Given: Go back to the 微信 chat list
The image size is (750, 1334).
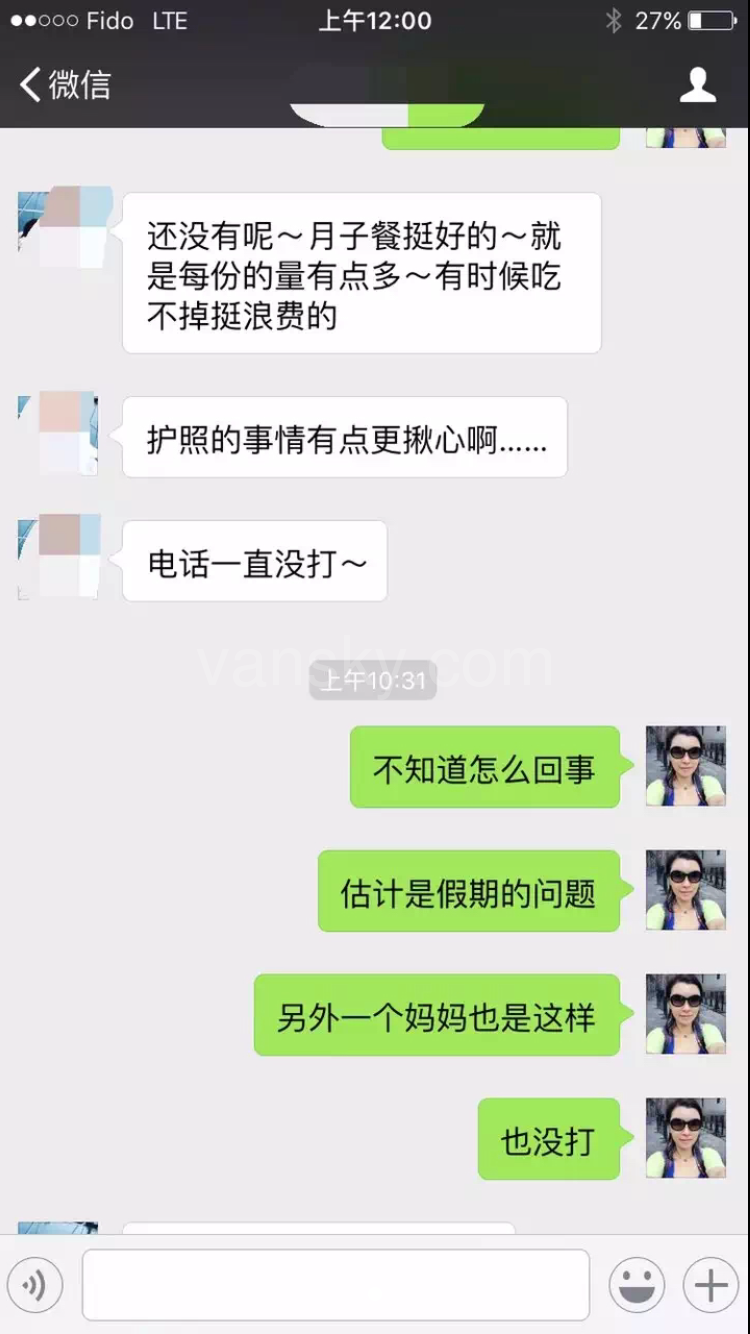Looking at the screenshot, I should tap(64, 85).
